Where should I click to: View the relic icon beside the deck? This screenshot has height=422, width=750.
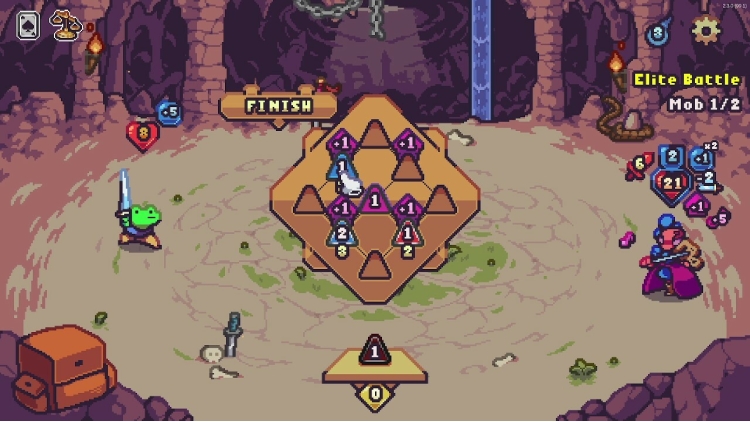point(66,25)
